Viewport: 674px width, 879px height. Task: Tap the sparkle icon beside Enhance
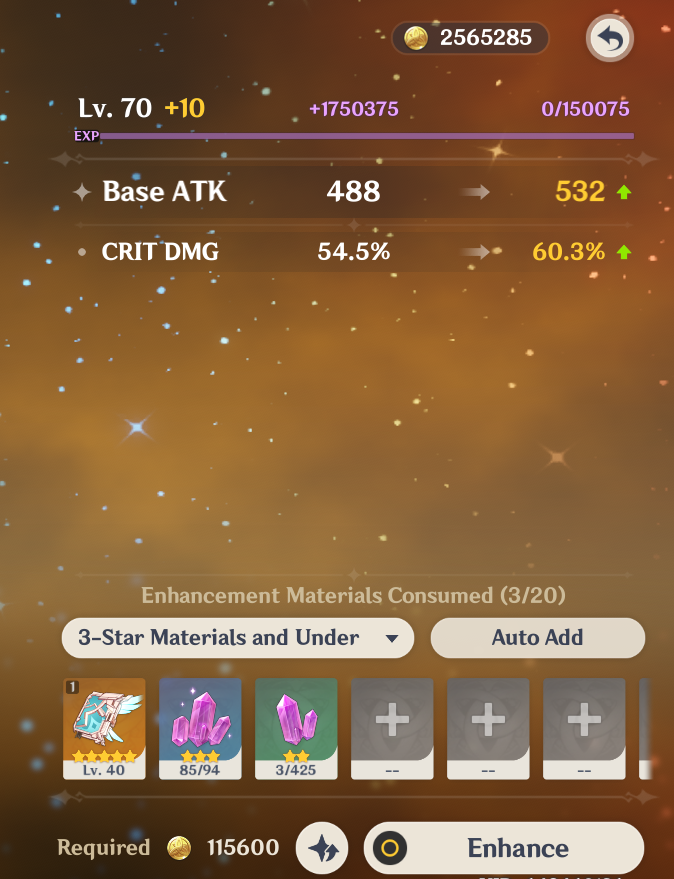[x=322, y=848]
